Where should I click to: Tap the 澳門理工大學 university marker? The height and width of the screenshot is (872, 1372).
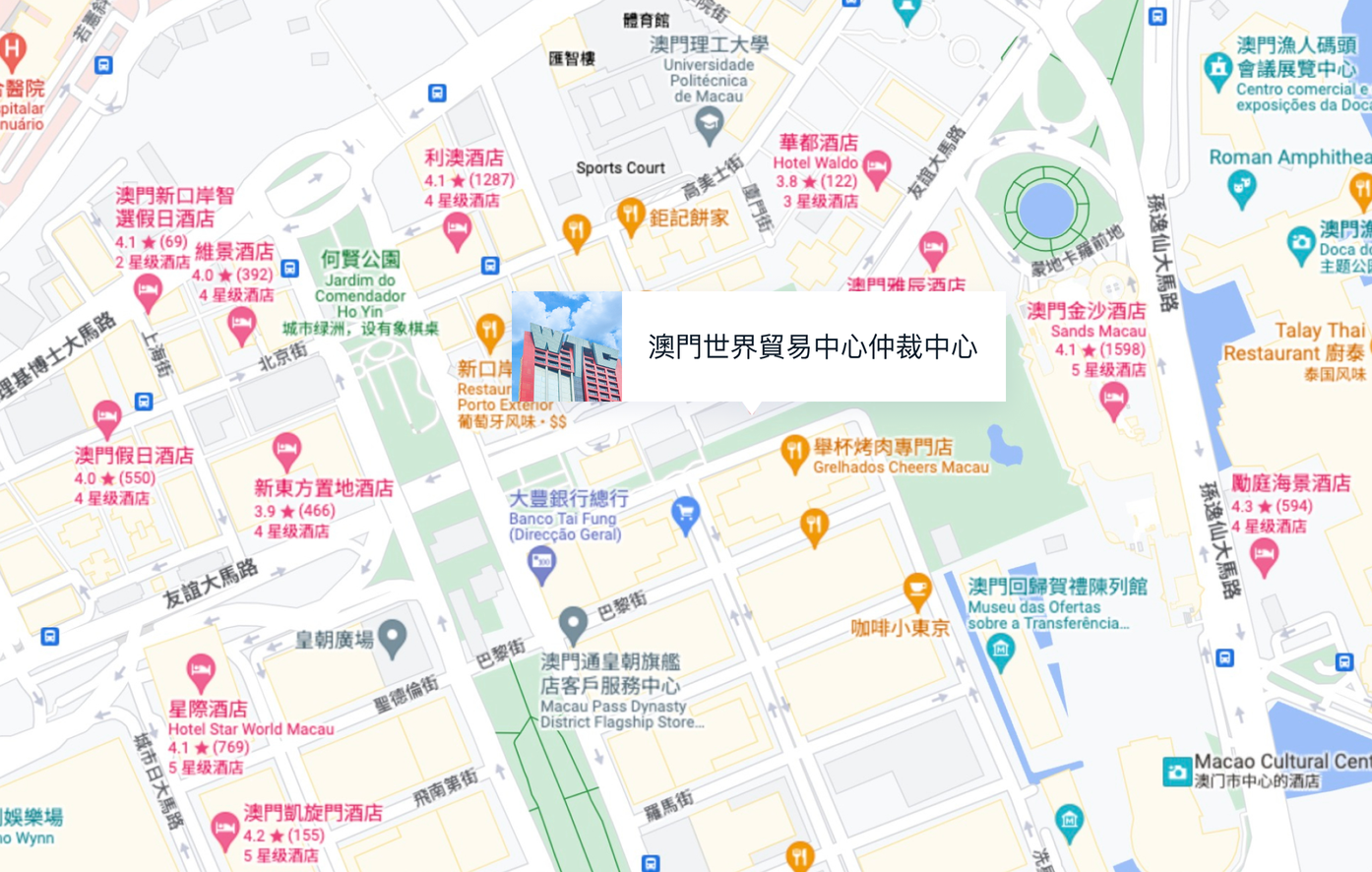pyautogui.click(x=709, y=123)
